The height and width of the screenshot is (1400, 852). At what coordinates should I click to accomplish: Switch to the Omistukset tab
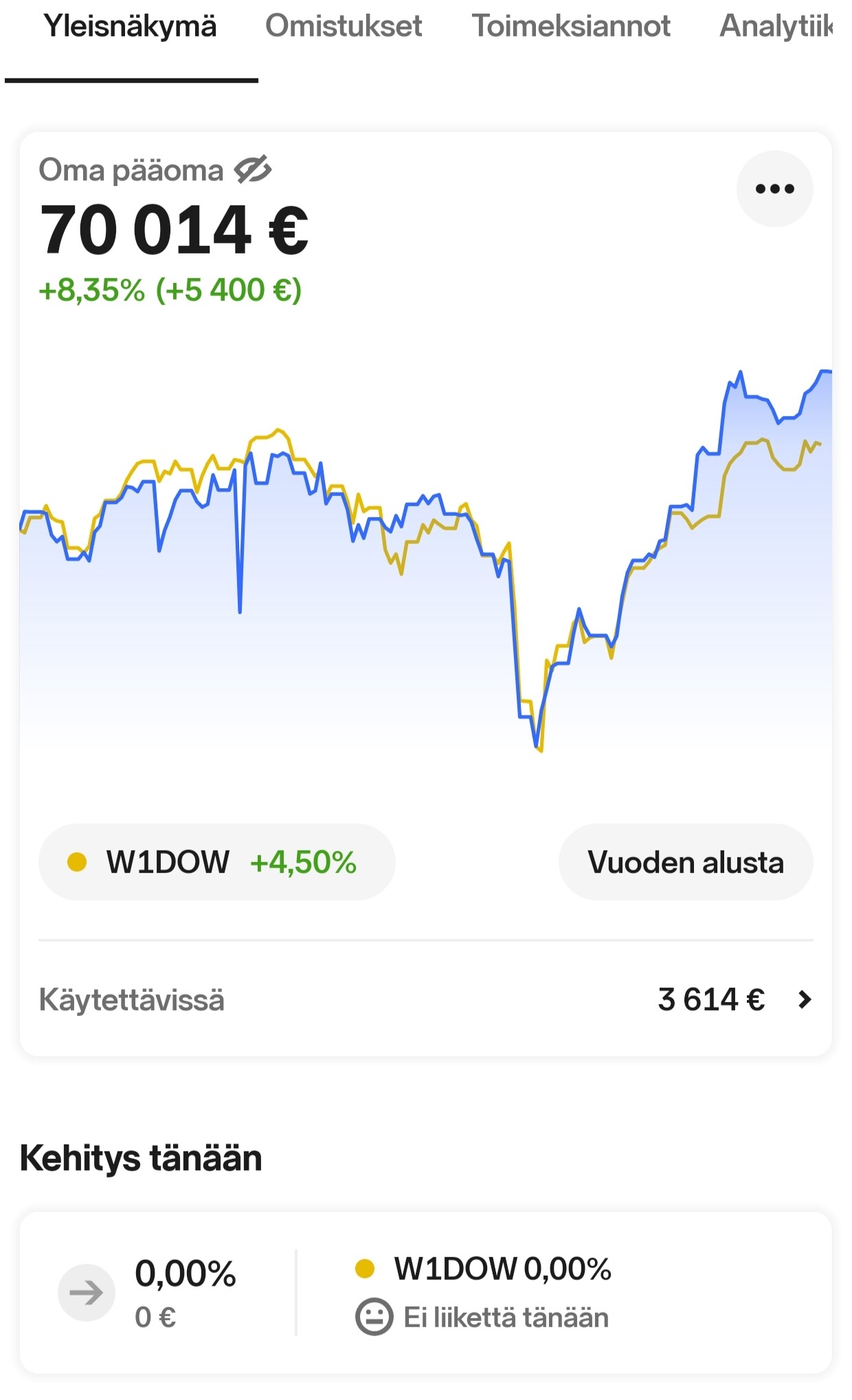tap(344, 26)
